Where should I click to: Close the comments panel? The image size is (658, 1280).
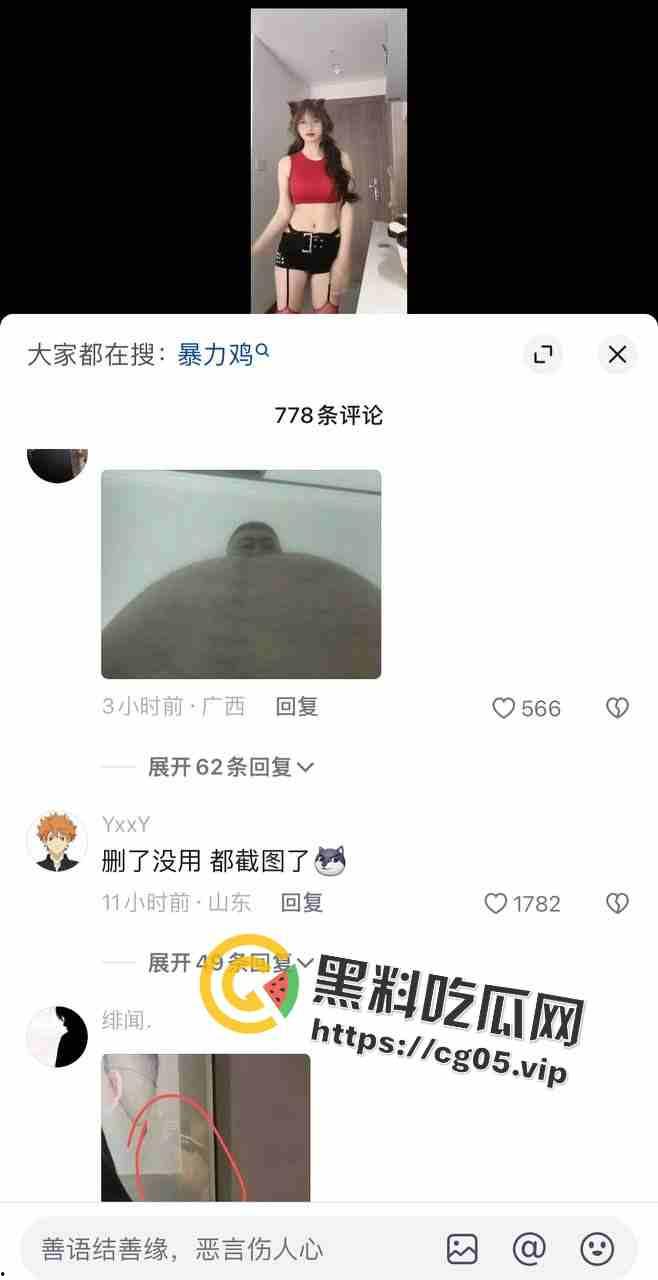(x=617, y=354)
